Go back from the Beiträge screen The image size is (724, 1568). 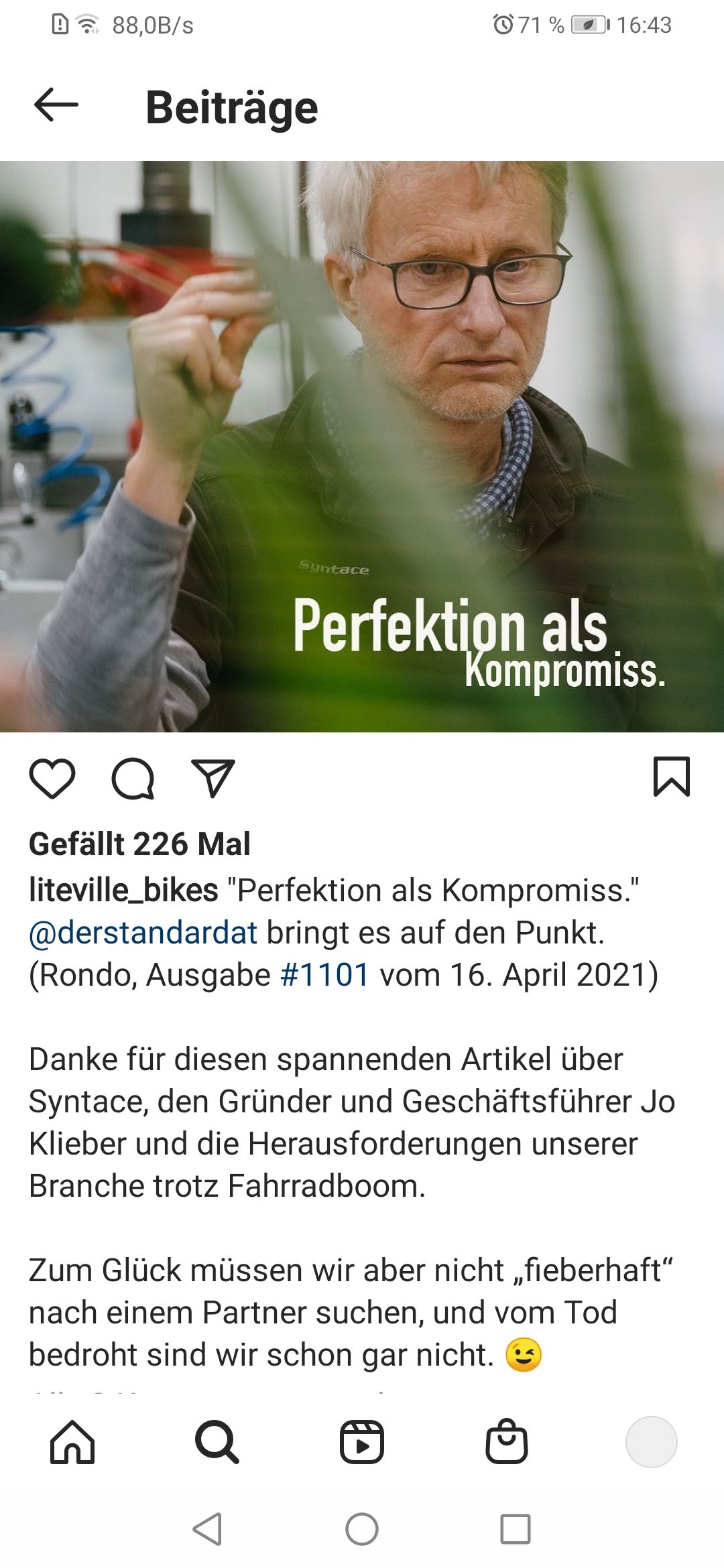56,105
